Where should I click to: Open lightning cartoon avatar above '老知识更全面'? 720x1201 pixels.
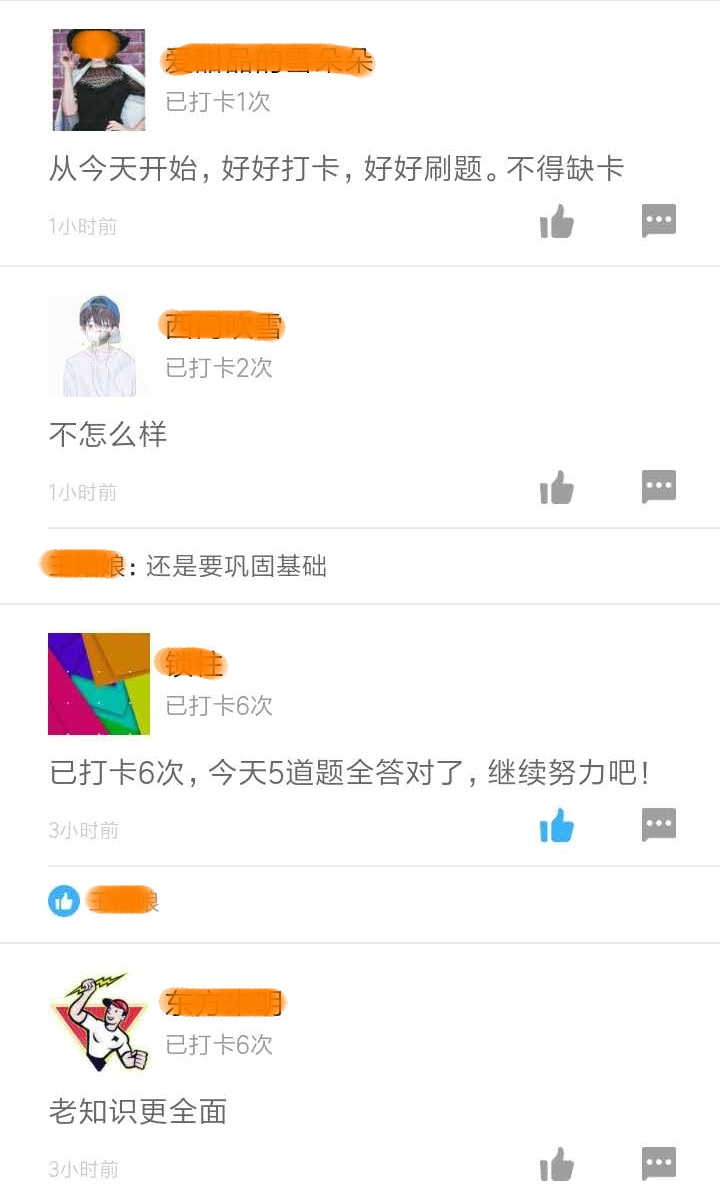pos(99,1022)
